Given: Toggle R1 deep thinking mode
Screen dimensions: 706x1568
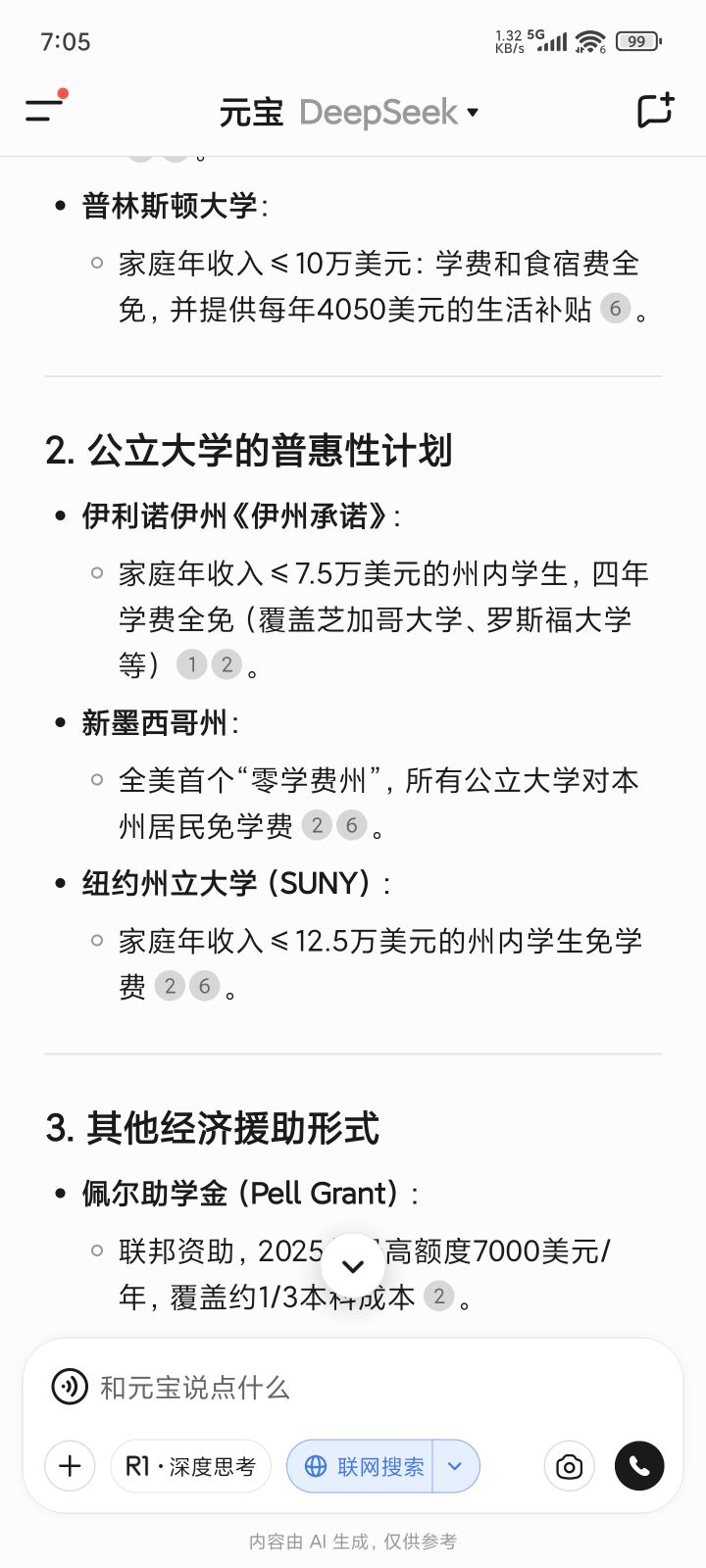Looking at the screenshot, I should pyautogui.click(x=190, y=1466).
